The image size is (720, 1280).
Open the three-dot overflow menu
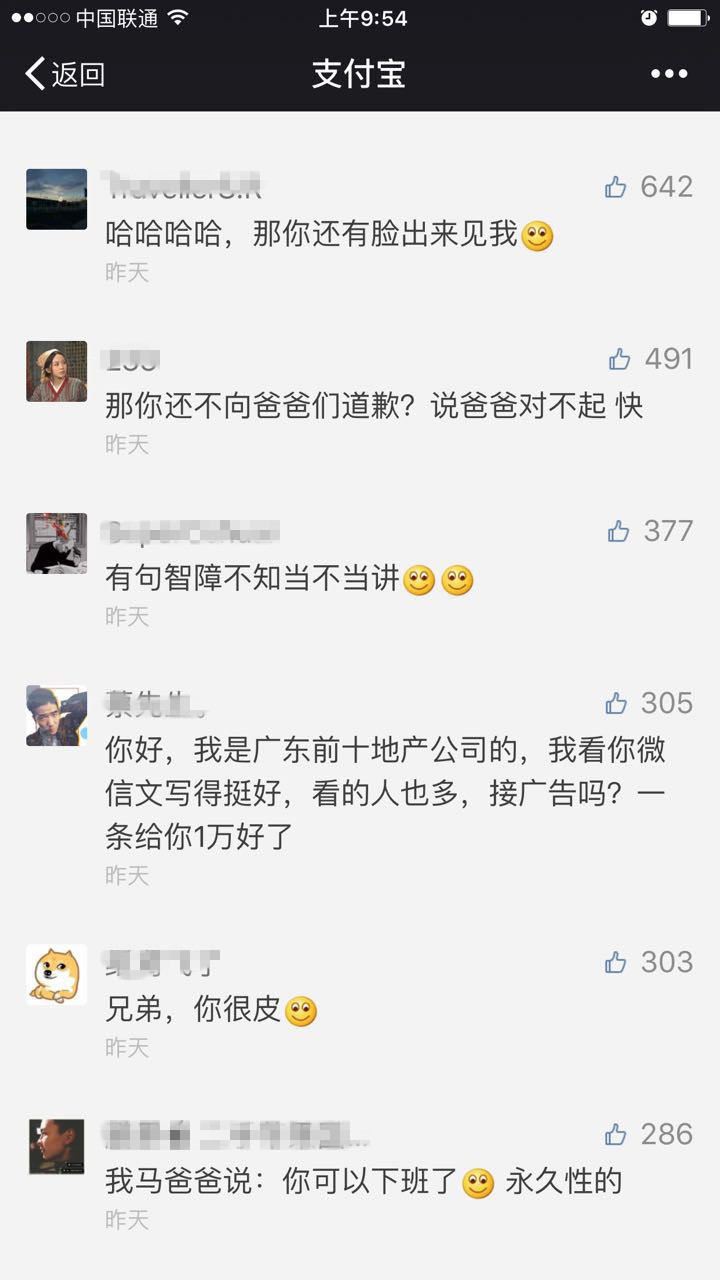tap(668, 74)
